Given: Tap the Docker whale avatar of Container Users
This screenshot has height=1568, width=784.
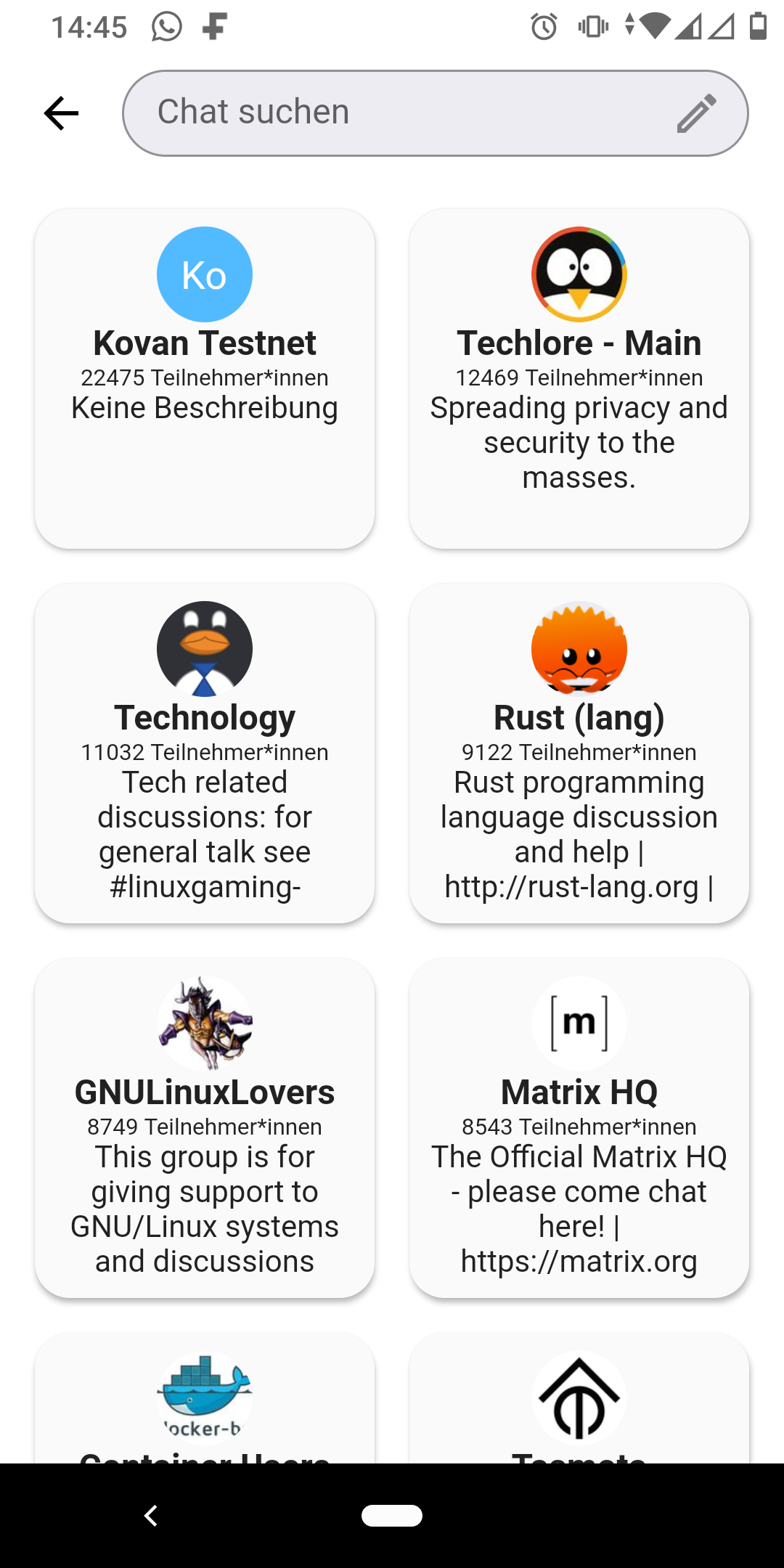Looking at the screenshot, I should 204,1396.
